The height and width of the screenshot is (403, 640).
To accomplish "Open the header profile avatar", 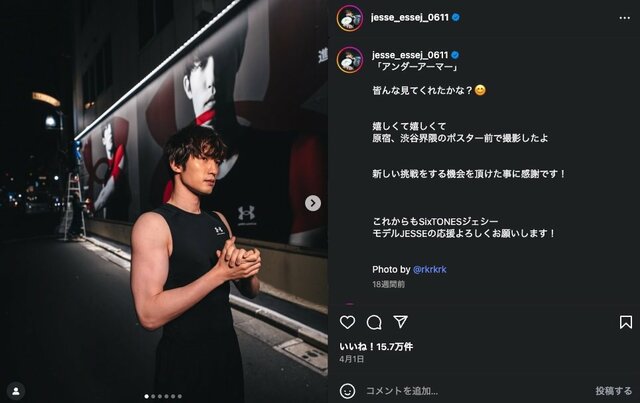I will coord(350,17).
